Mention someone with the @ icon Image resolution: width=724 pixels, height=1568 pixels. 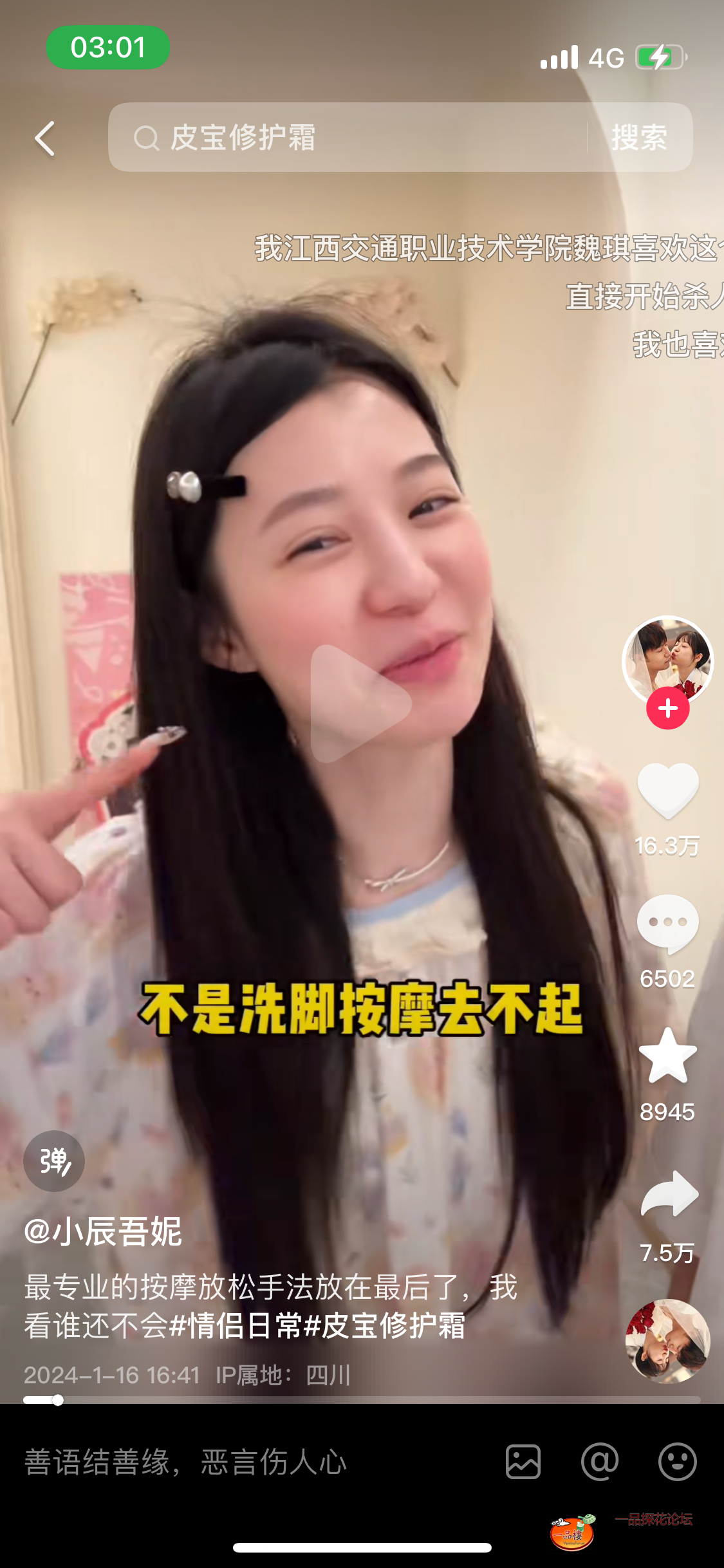[x=599, y=1462]
